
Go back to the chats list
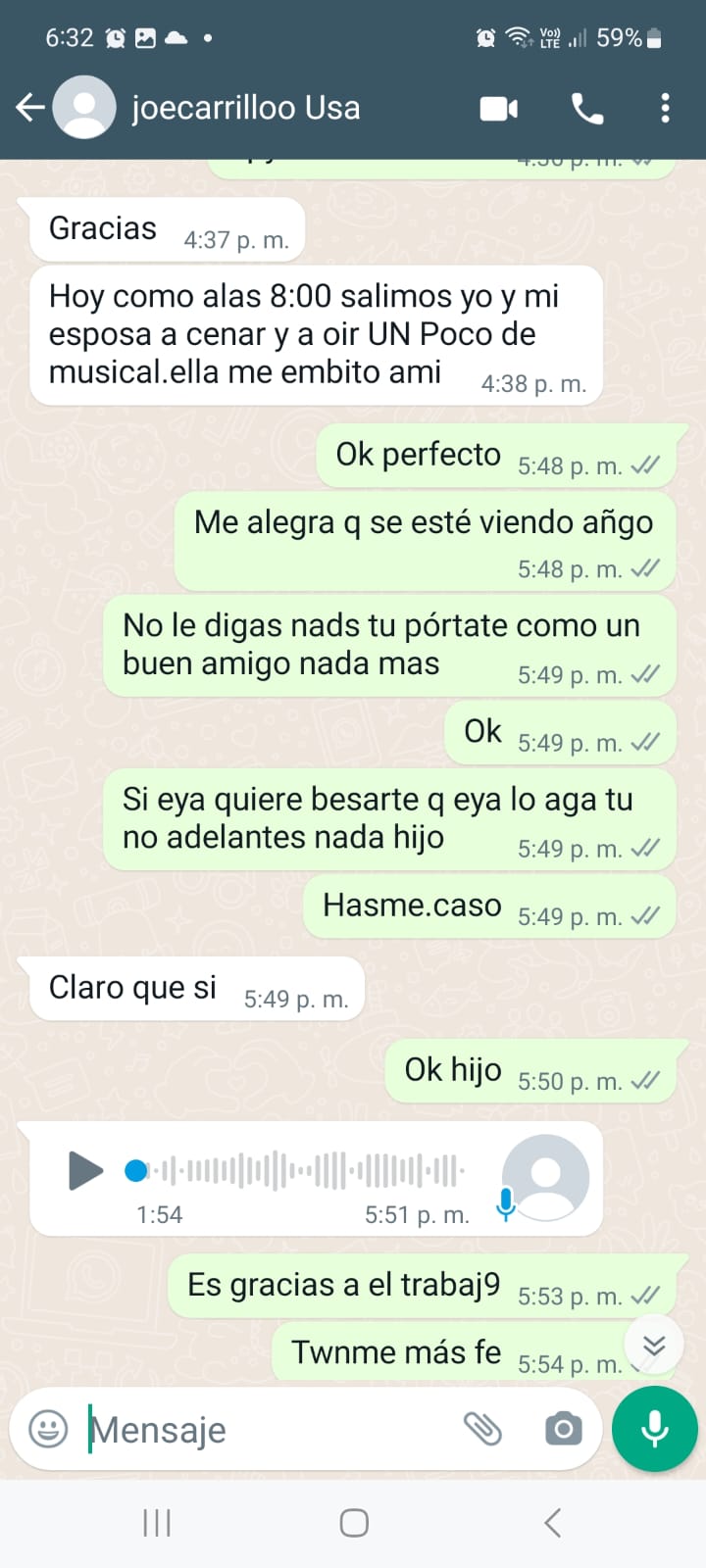pos(30,108)
